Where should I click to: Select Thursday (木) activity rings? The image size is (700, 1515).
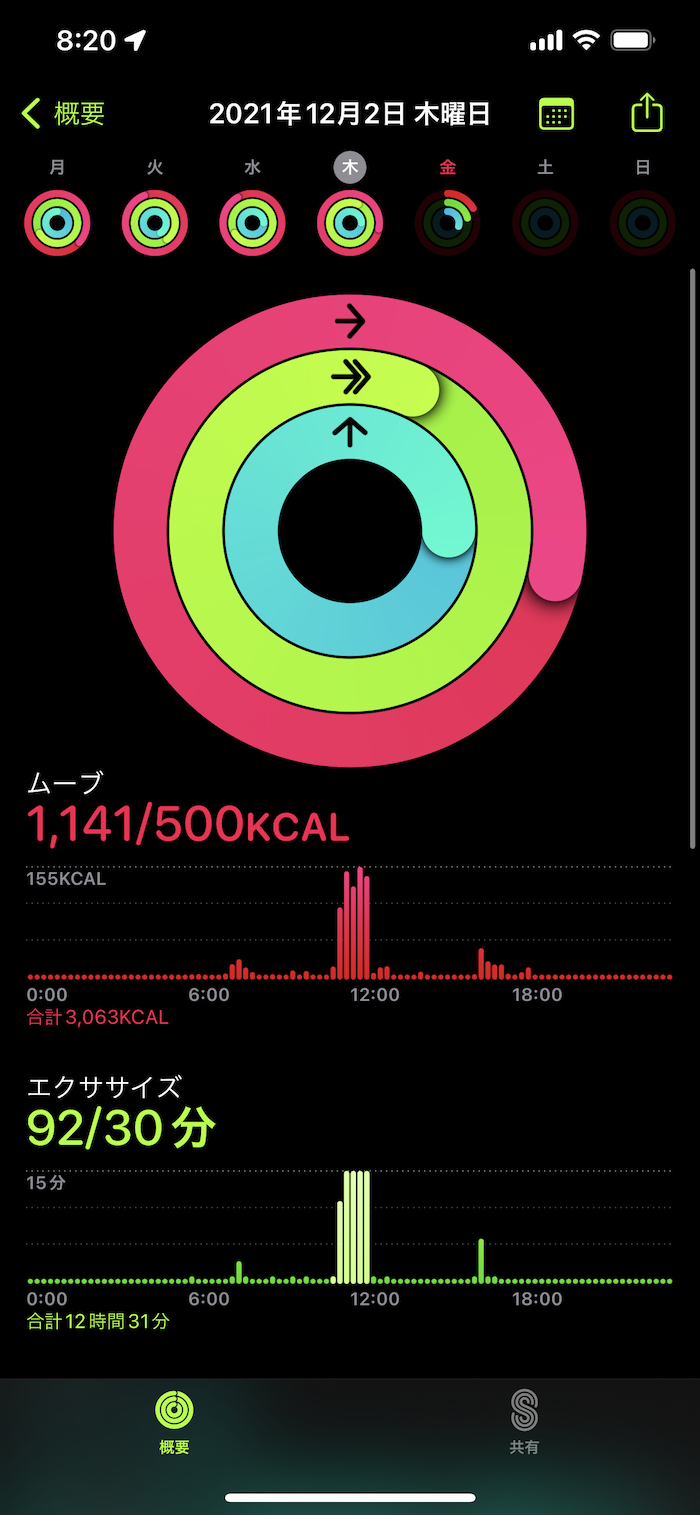(350, 222)
